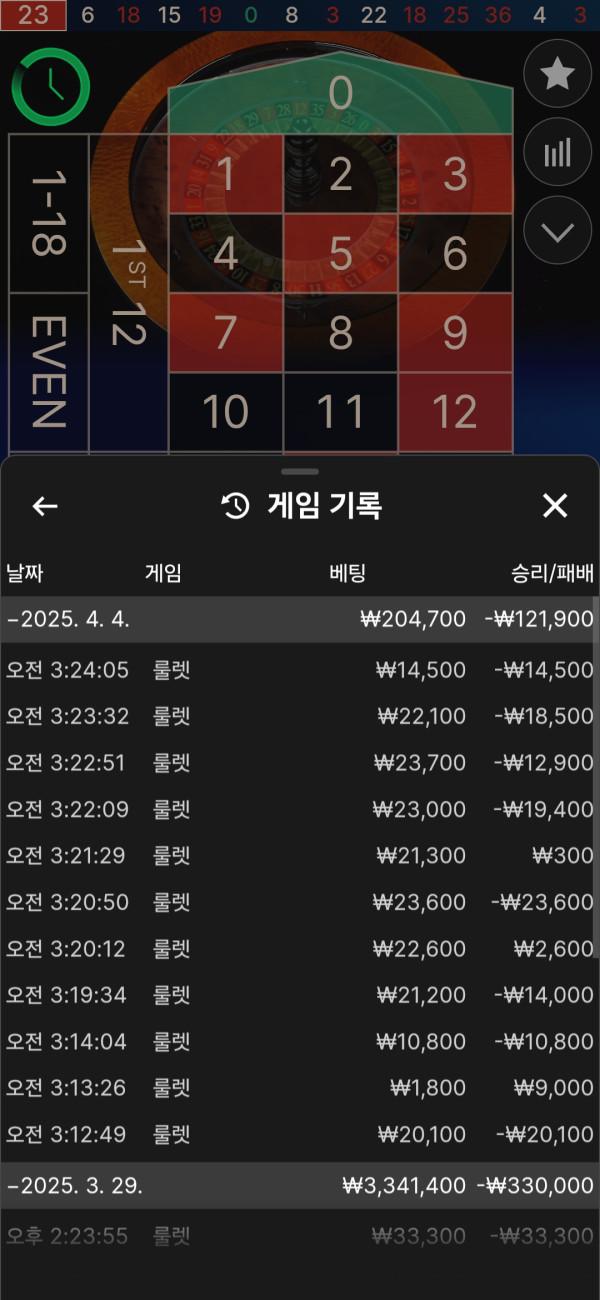The height and width of the screenshot is (1300, 600).
Task: Place a bet on number 0
Action: click(340, 96)
